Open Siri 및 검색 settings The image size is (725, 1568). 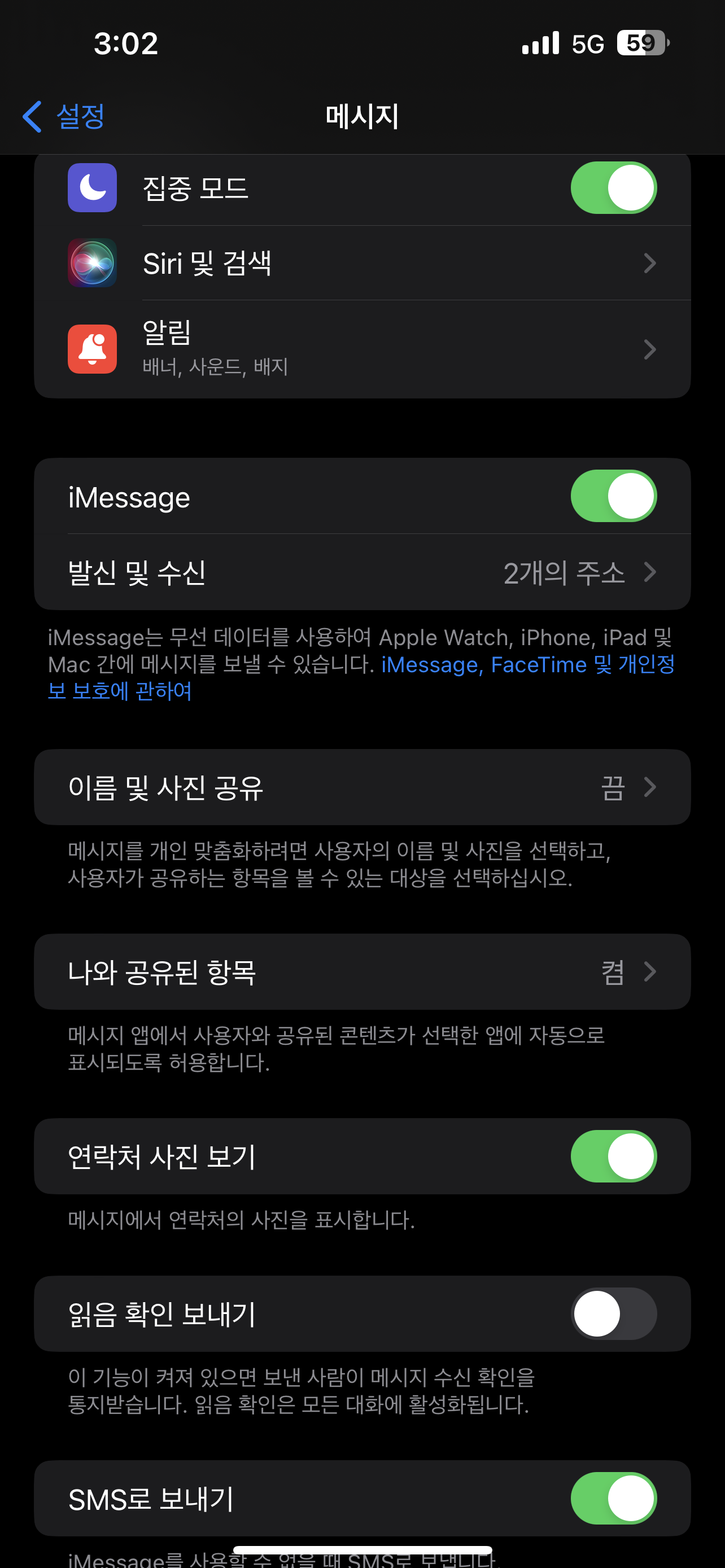coord(362,263)
